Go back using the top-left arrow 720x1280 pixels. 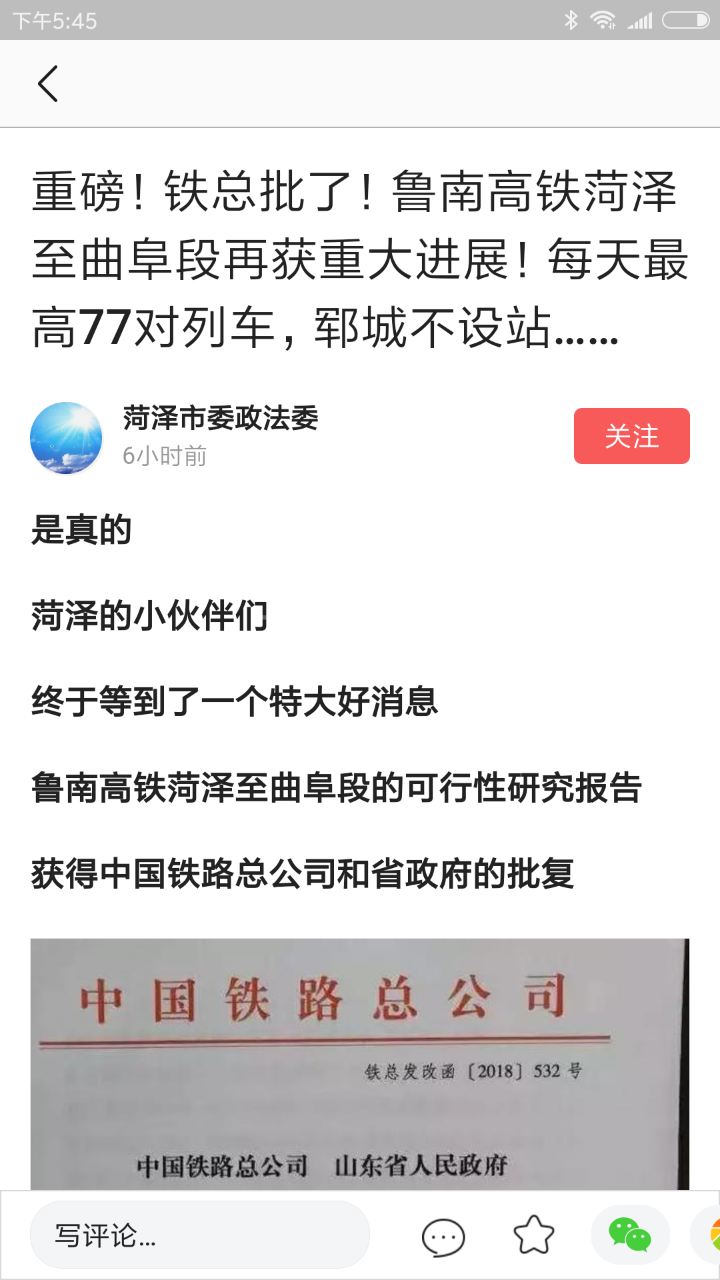pyautogui.click(x=47, y=84)
